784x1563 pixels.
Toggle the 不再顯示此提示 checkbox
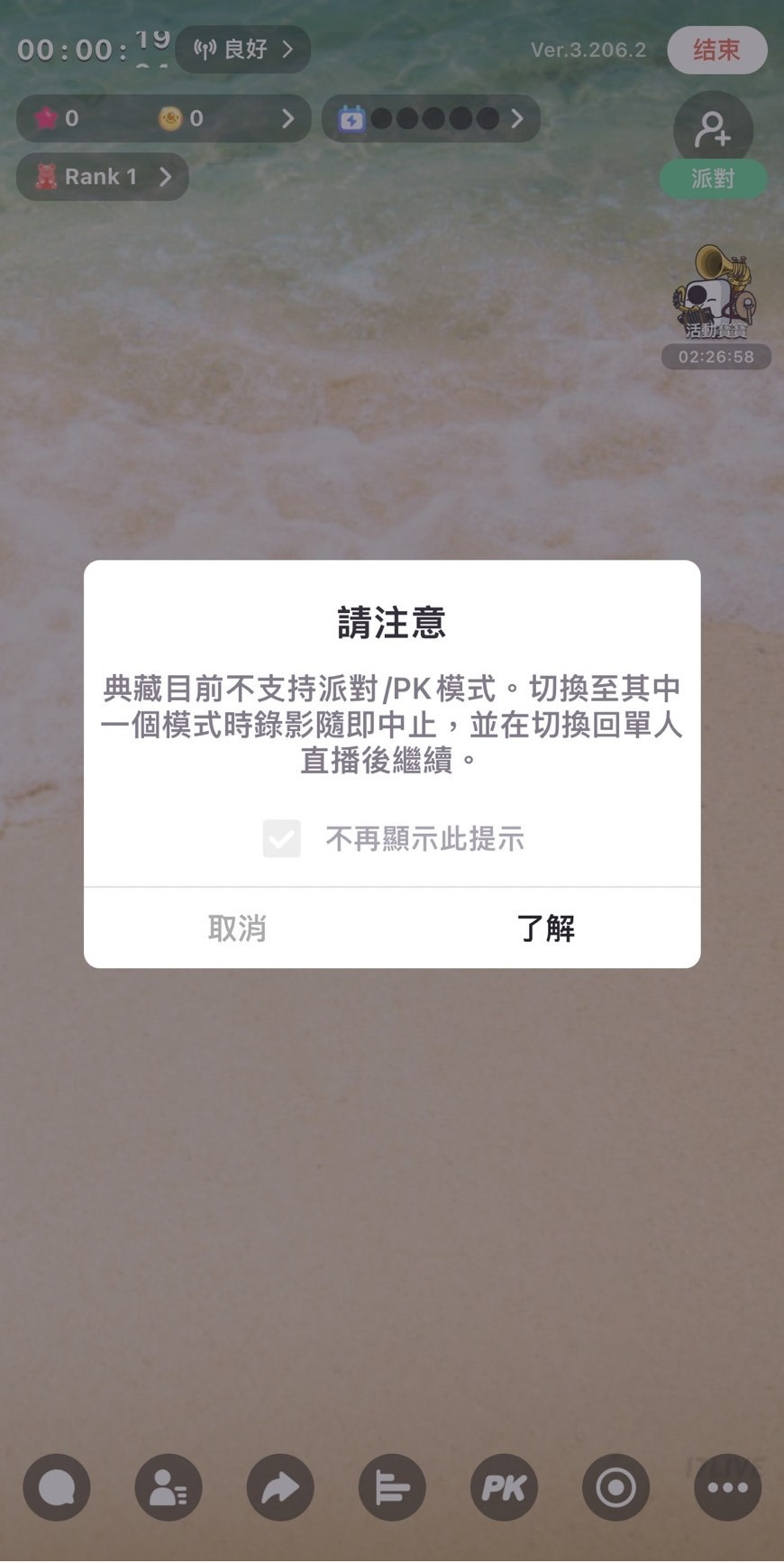click(282, 838)
